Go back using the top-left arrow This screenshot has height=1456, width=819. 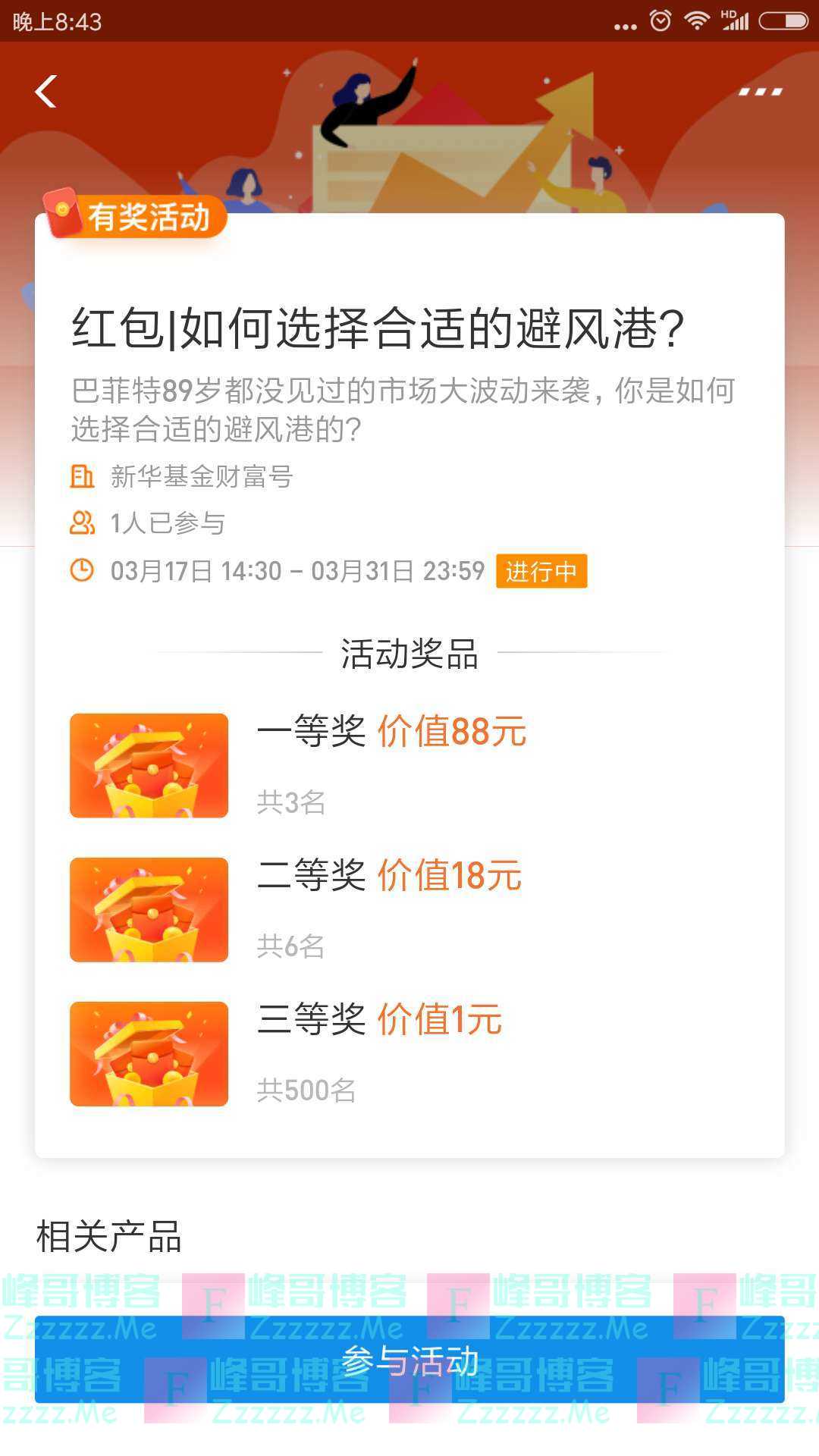pos(46,92)
